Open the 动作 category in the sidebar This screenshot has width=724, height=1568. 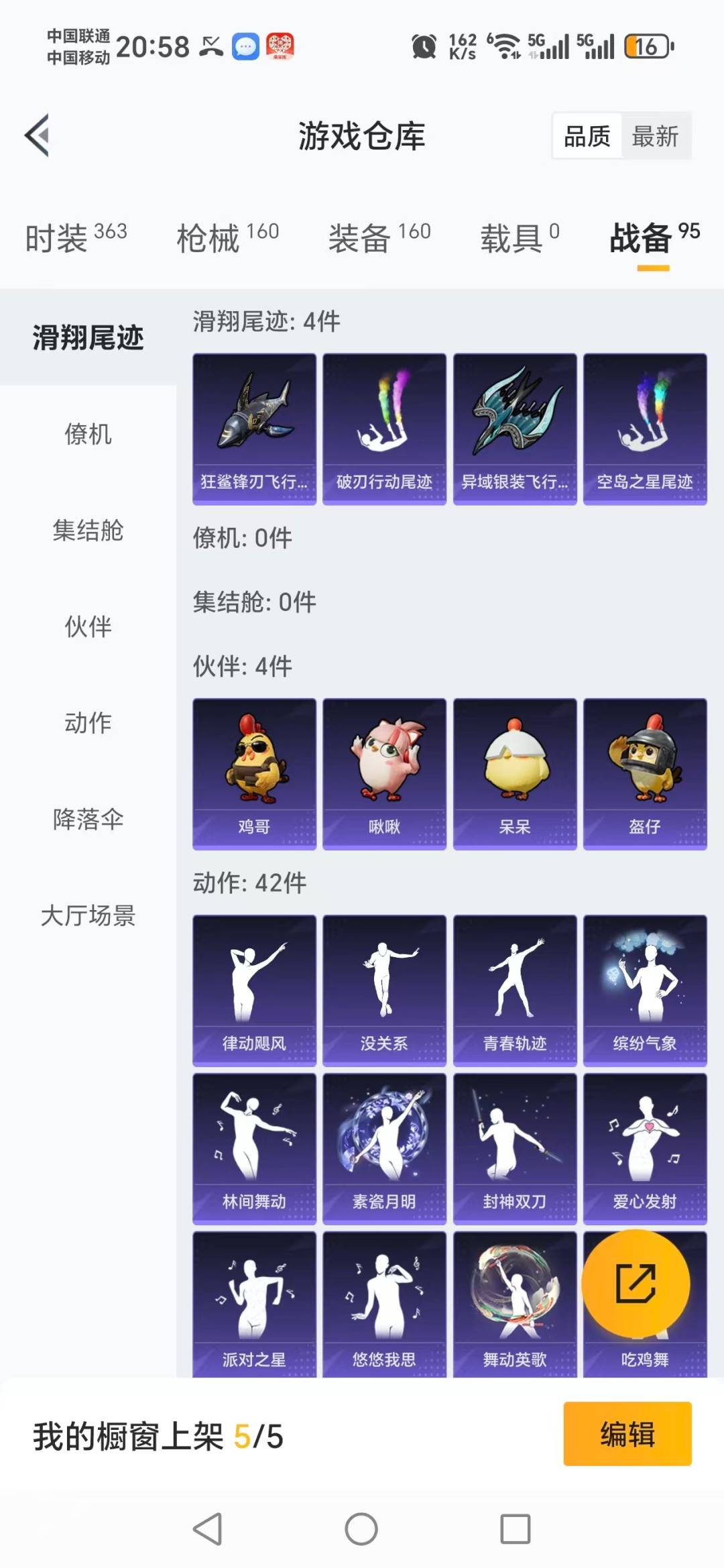[88, 723]
